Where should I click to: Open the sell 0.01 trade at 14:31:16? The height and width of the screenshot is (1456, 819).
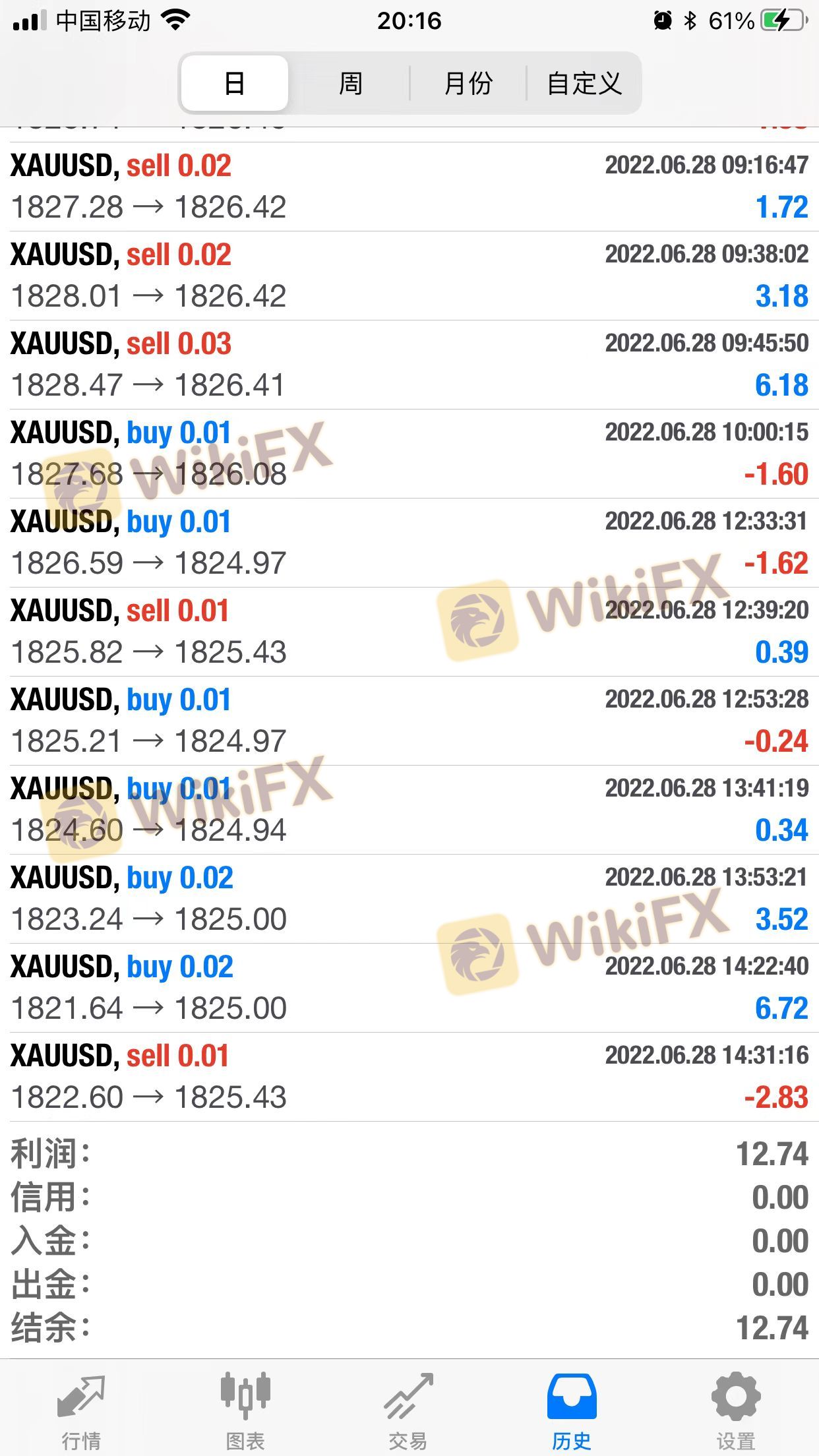coord(409,1077)
